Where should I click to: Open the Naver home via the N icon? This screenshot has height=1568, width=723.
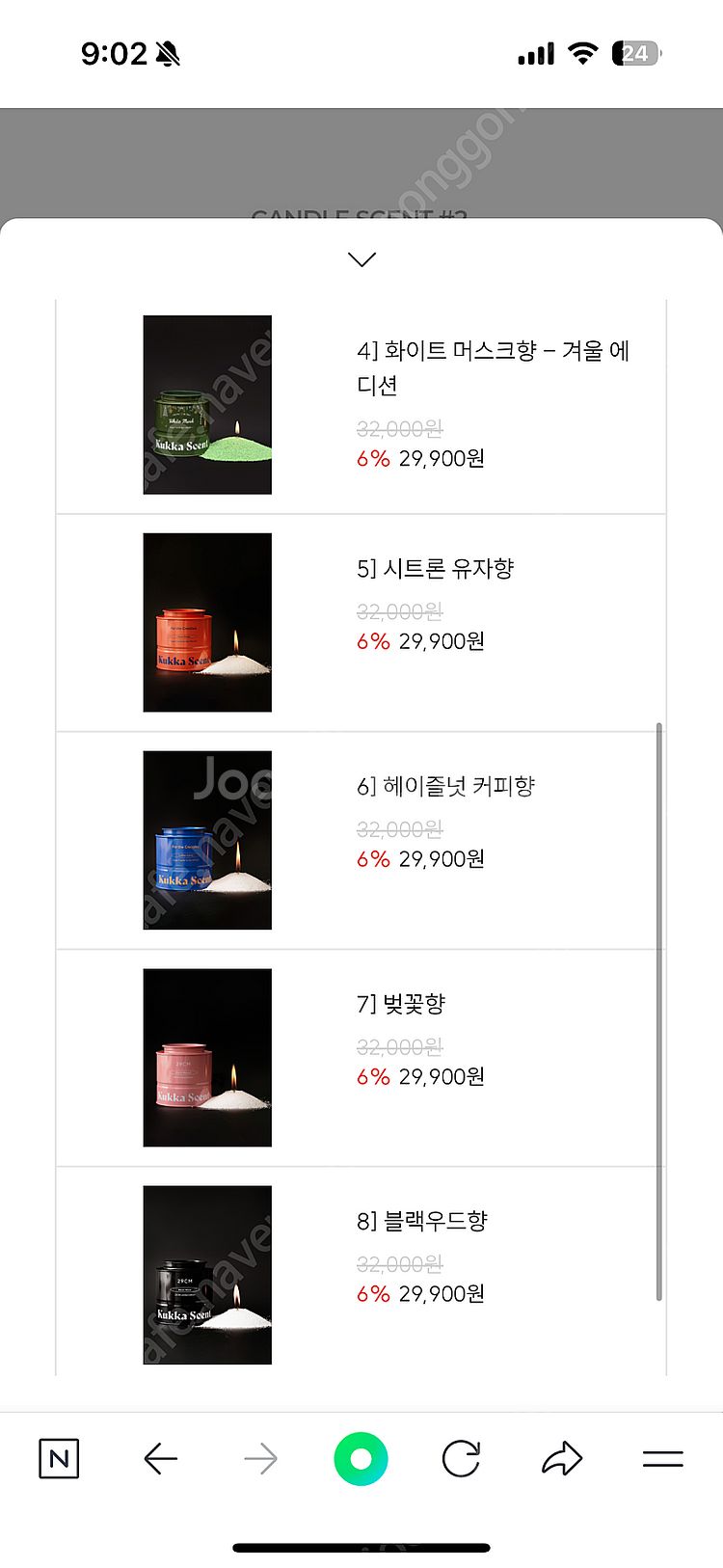58,1458
